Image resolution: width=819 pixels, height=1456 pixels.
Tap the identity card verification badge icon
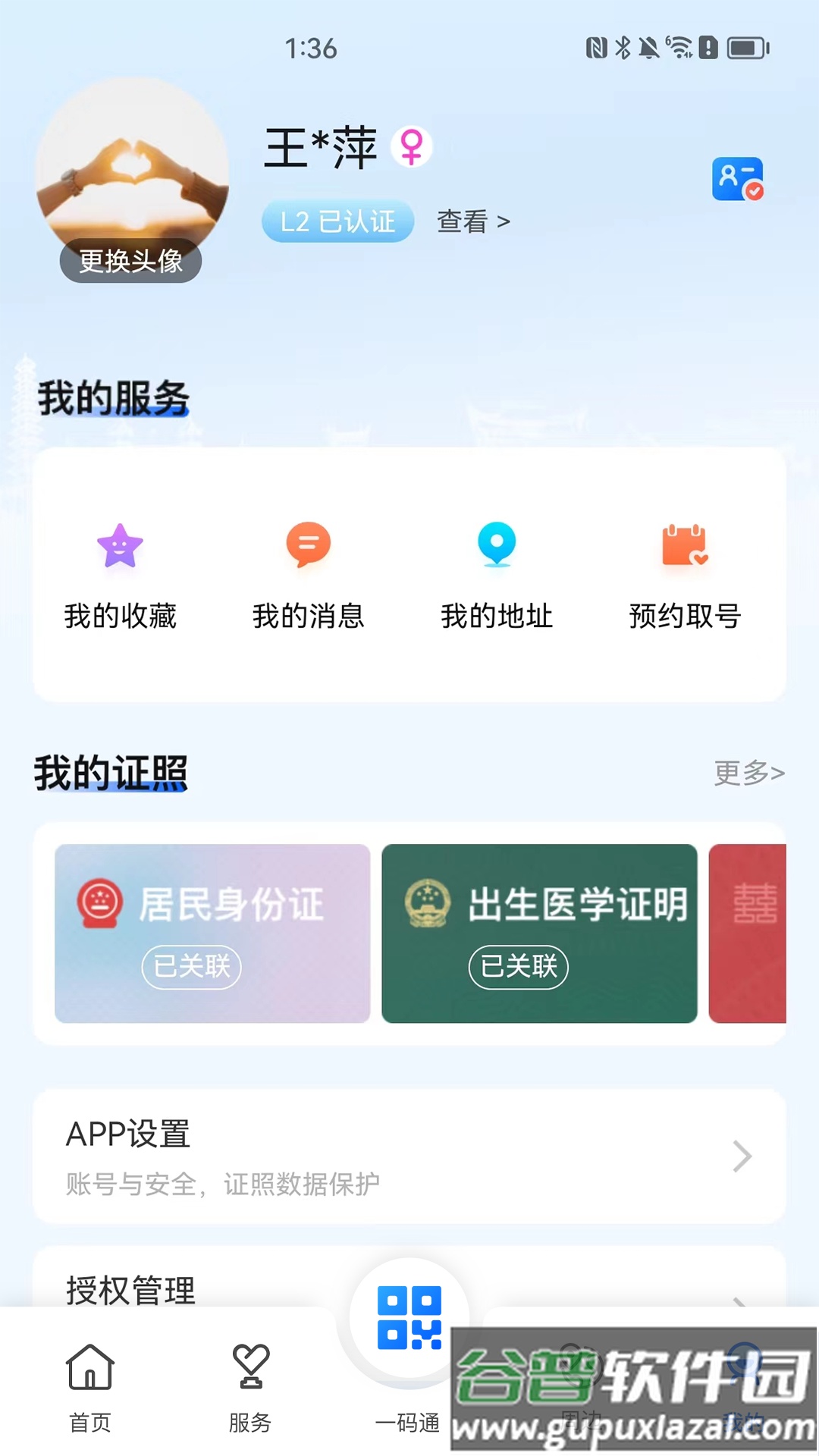click(736, 180)
